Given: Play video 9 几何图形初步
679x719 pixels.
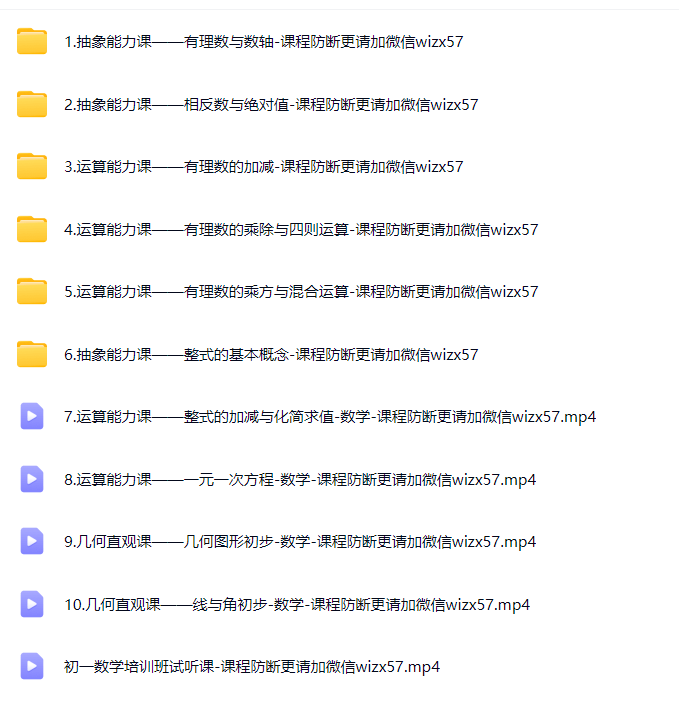Looking at the screenshot, I should (300, 542).
